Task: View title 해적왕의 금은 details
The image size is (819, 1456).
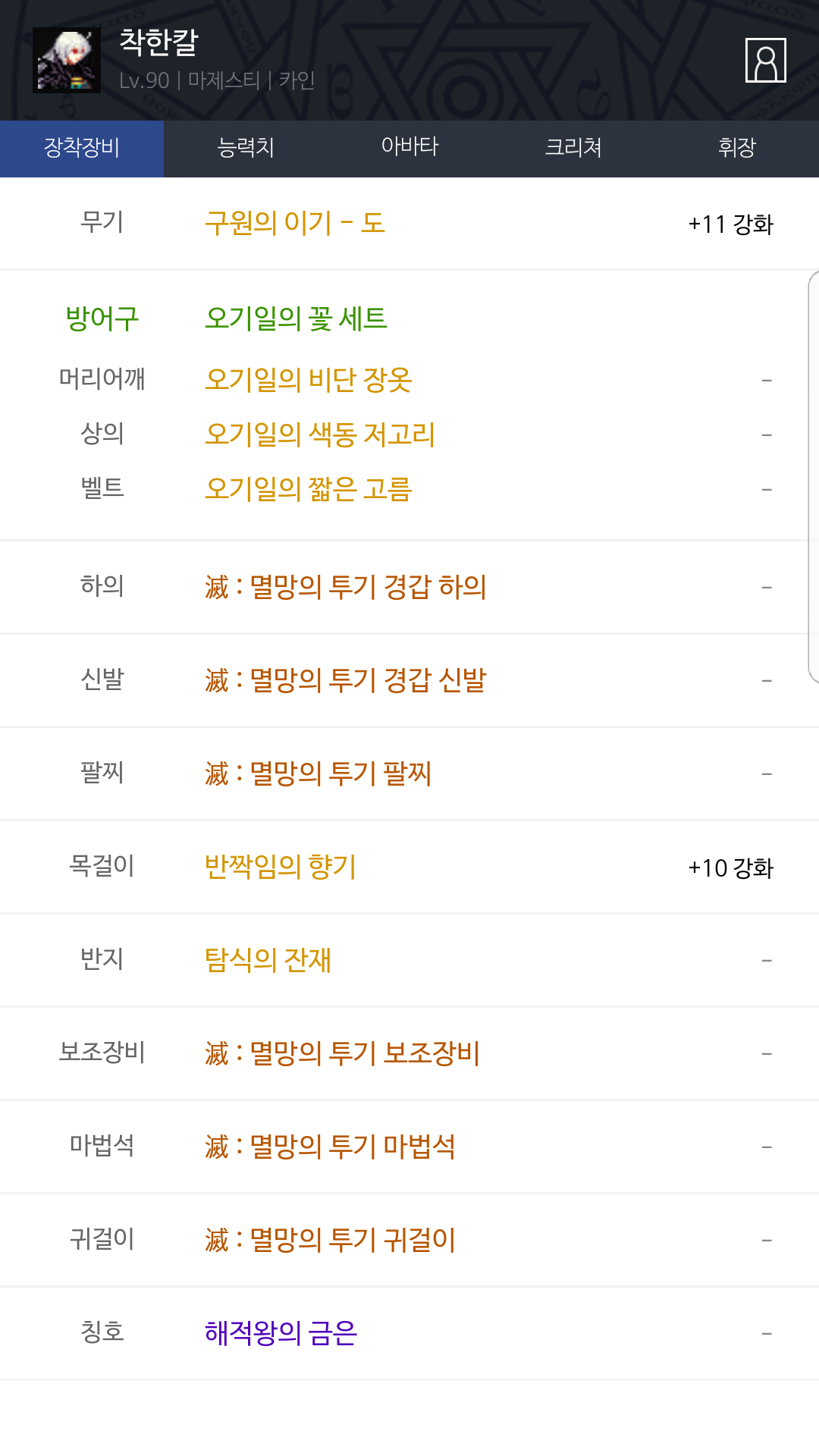Action: click(x=281, y=1333)
